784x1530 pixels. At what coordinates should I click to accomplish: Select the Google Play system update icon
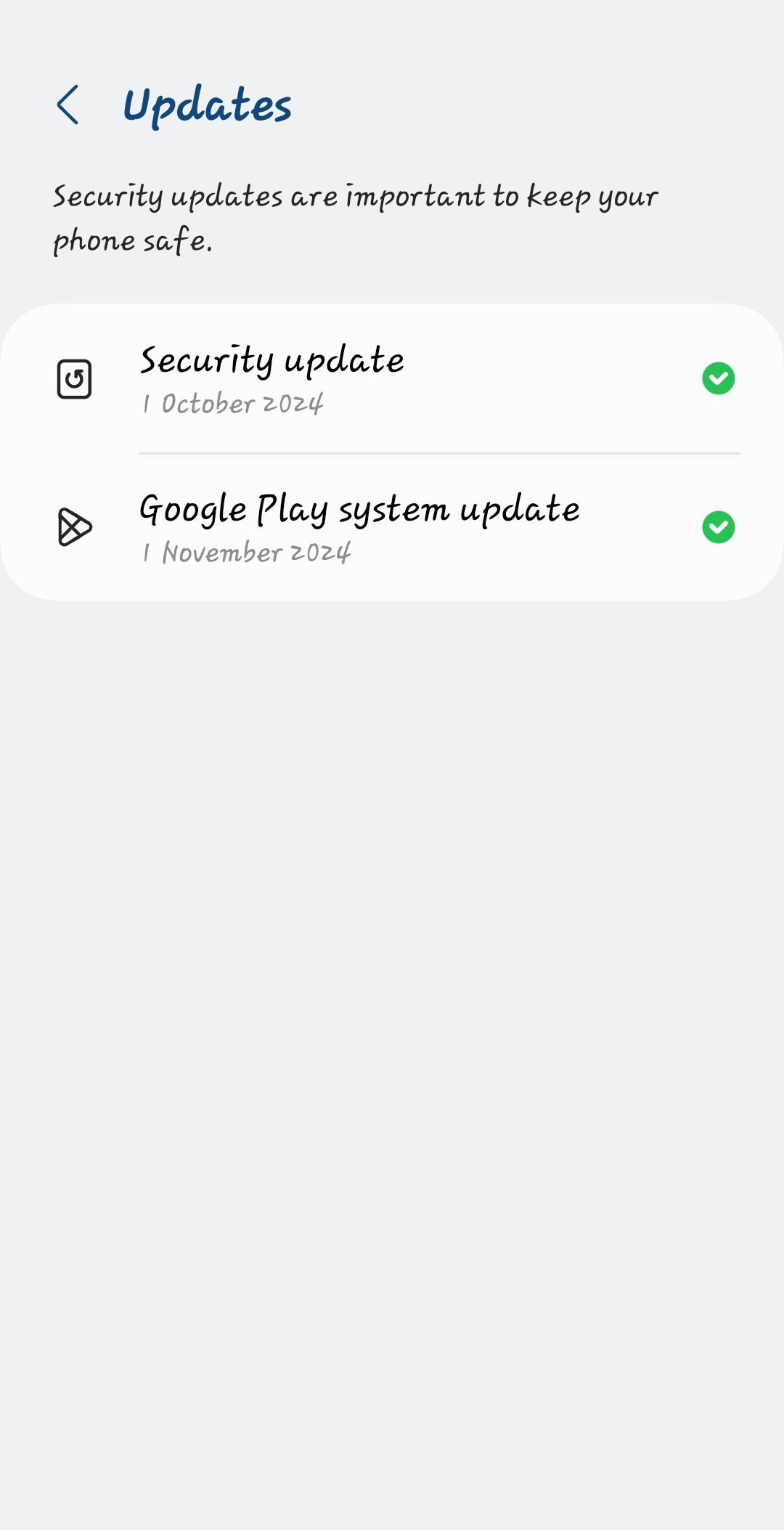(75, 527)
